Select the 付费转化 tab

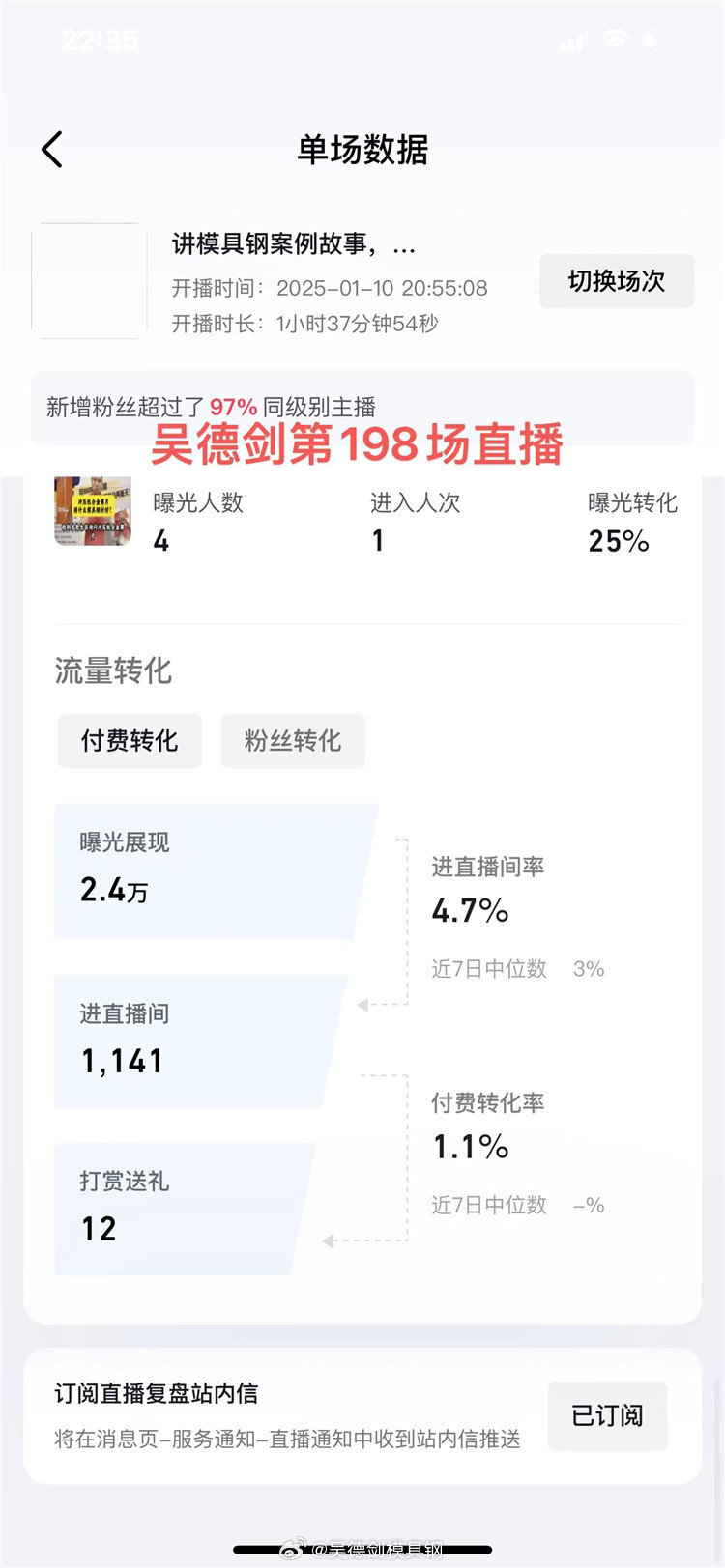point(130,741)
